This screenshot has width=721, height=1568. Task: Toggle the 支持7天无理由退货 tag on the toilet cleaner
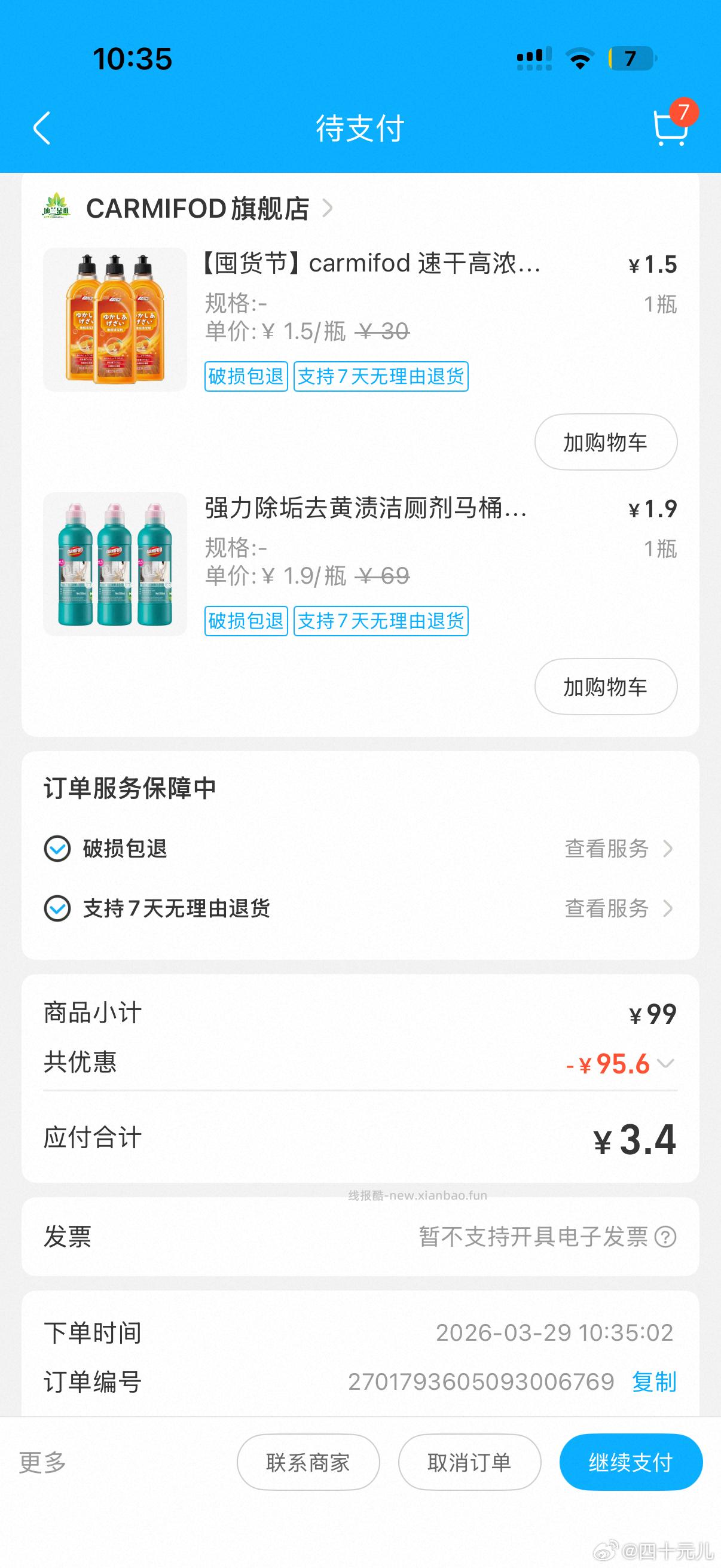[380, 621]
